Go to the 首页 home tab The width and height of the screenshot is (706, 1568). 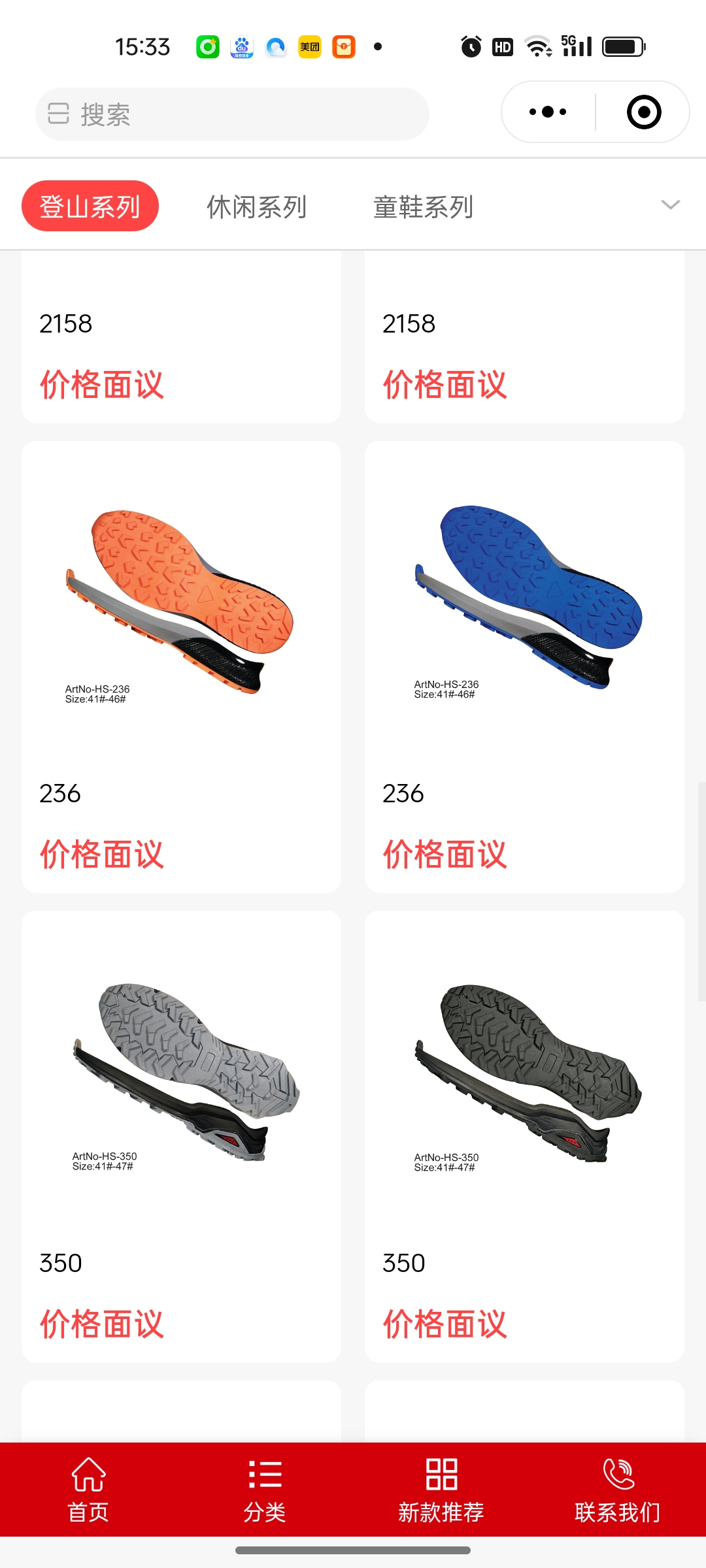(88, 1490)
